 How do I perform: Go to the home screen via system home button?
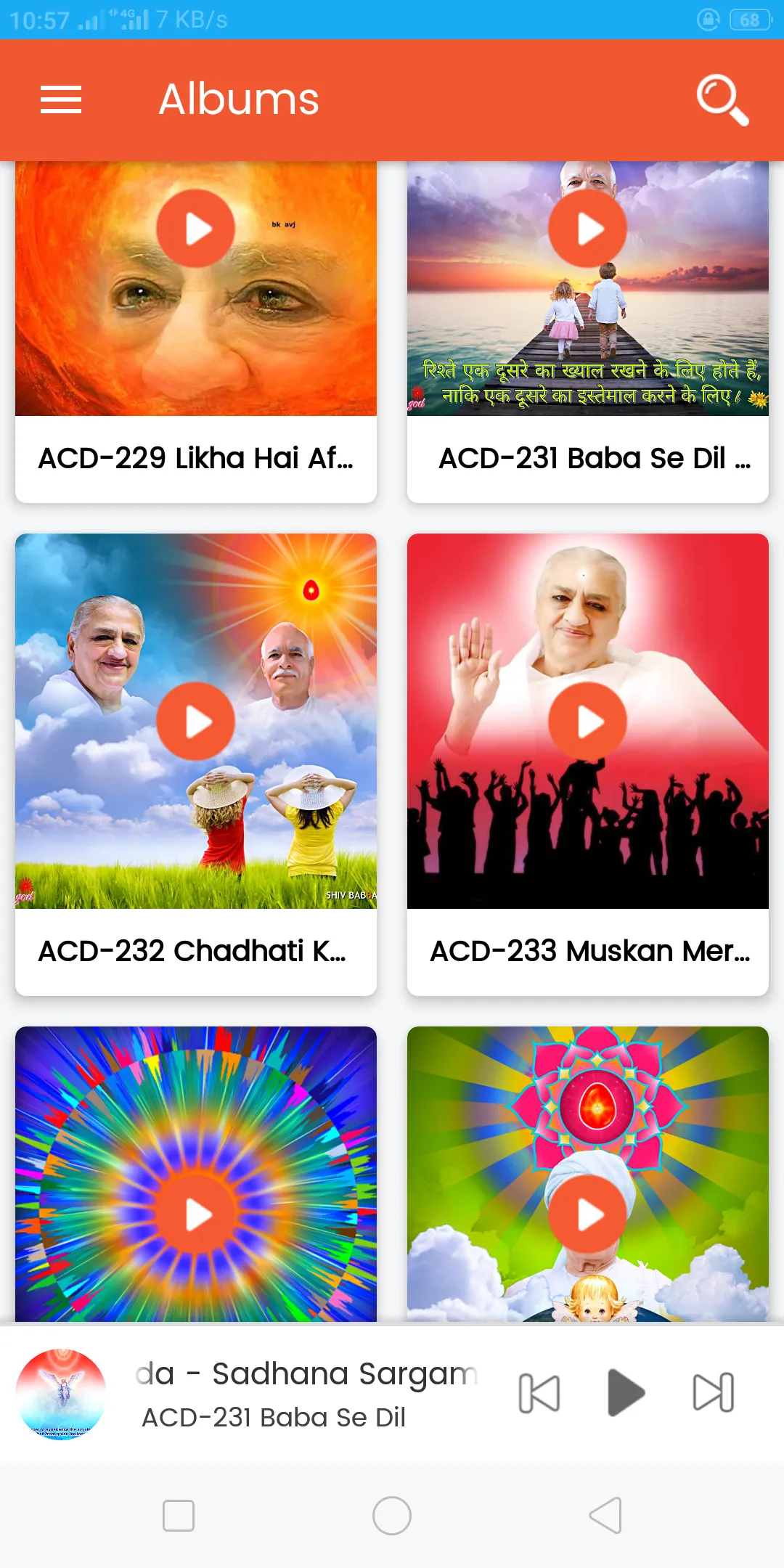pyautogui.click(x=392, y=1515)
